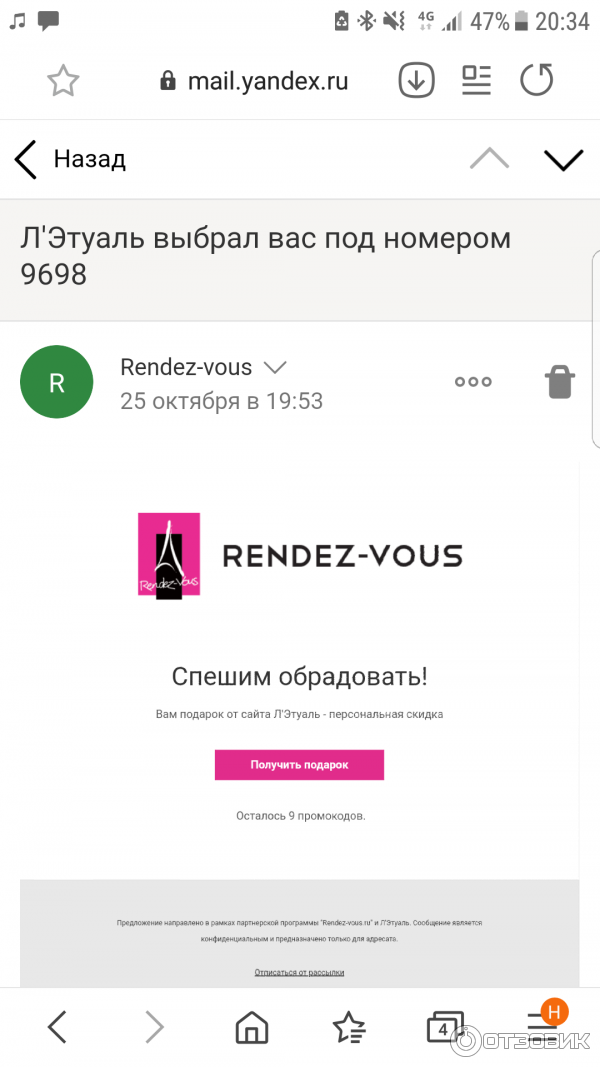Reload the page
Viewport: 600px width, 1067px height.
point(536,81)
